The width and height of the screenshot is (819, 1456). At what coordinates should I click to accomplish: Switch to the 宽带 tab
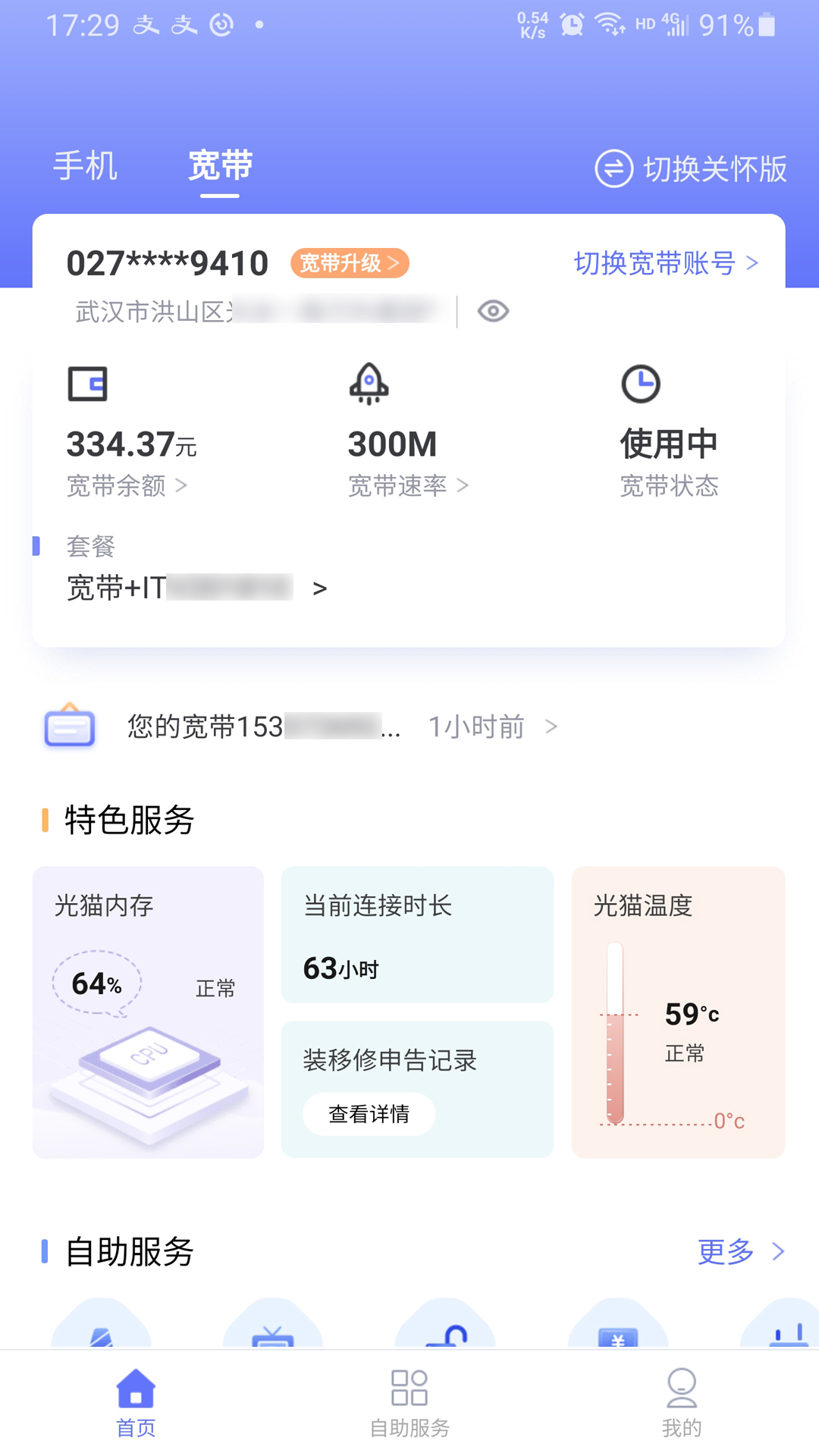click(x=218, y=165)
